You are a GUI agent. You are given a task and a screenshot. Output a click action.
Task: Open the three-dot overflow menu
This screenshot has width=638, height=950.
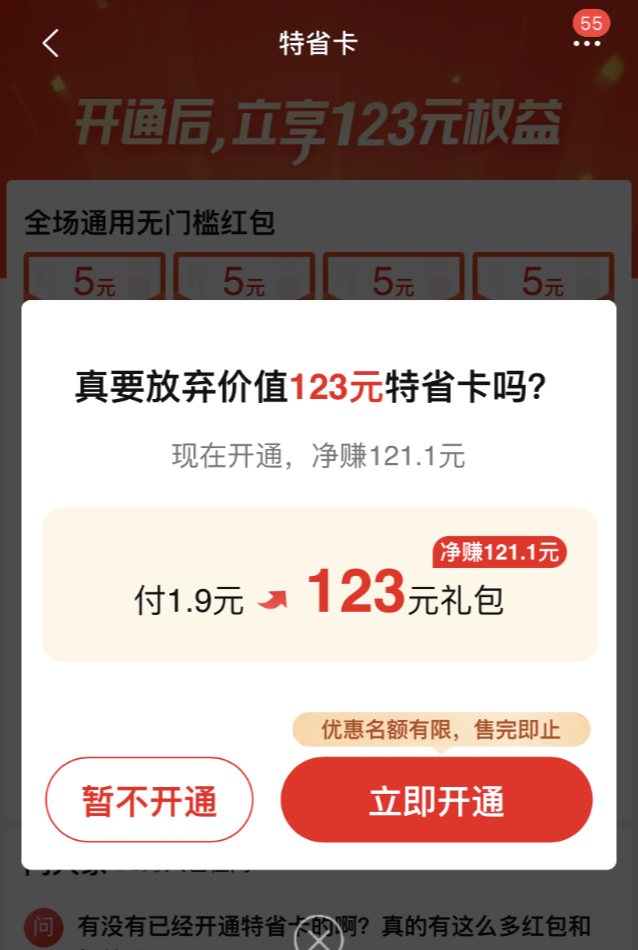[587, 43]
